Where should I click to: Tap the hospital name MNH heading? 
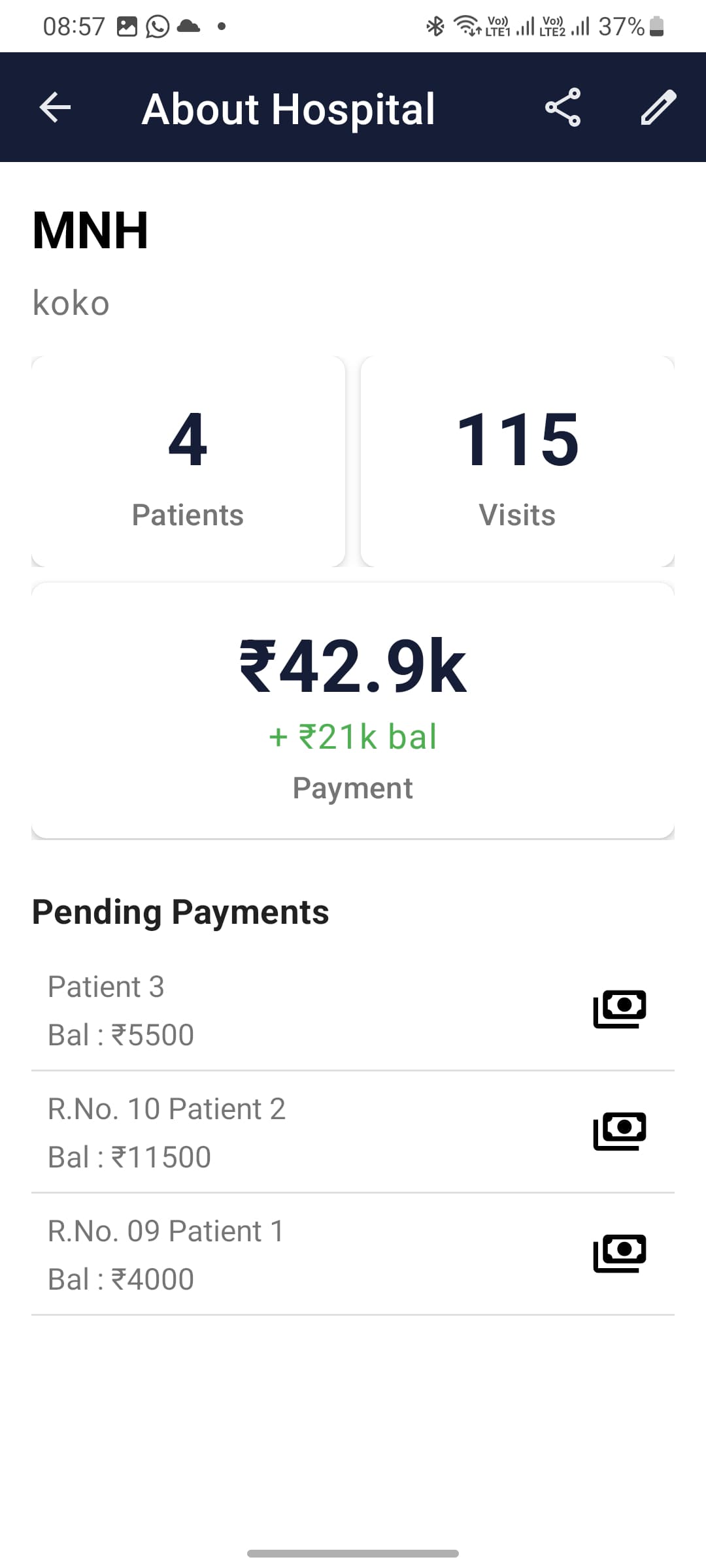coord(90,230)
